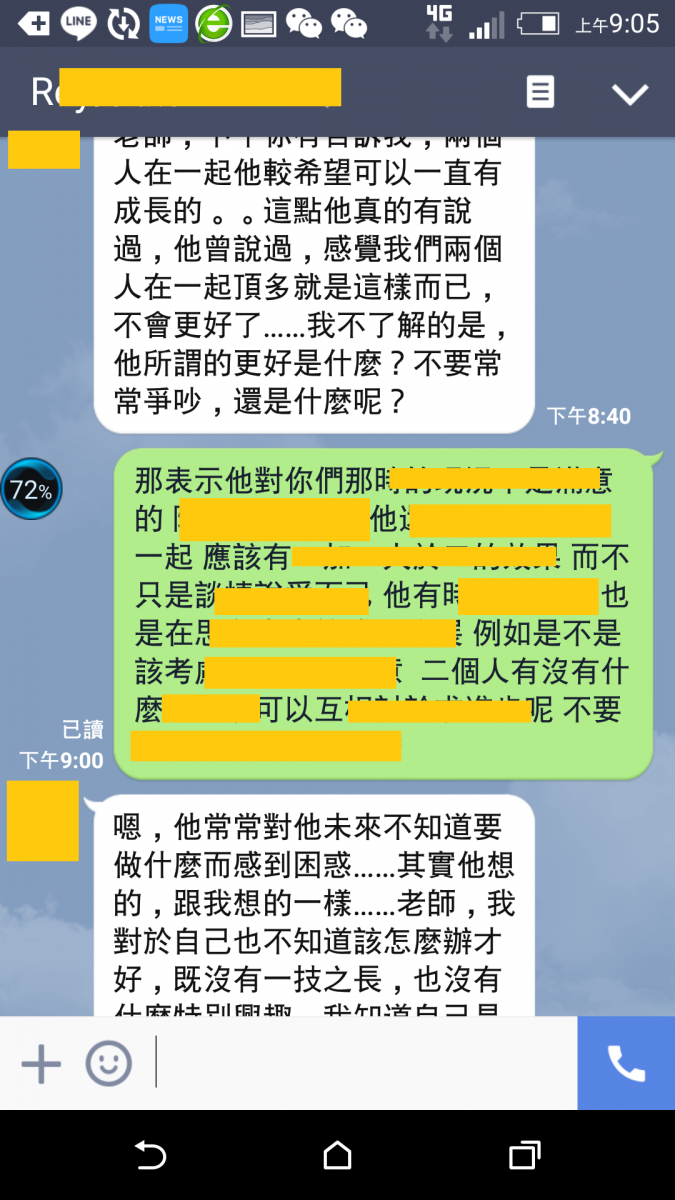The height and width of the screenshot is (1200, 675).
Task: Tap the floating 72% battery widget
Action: pos(31,490)
